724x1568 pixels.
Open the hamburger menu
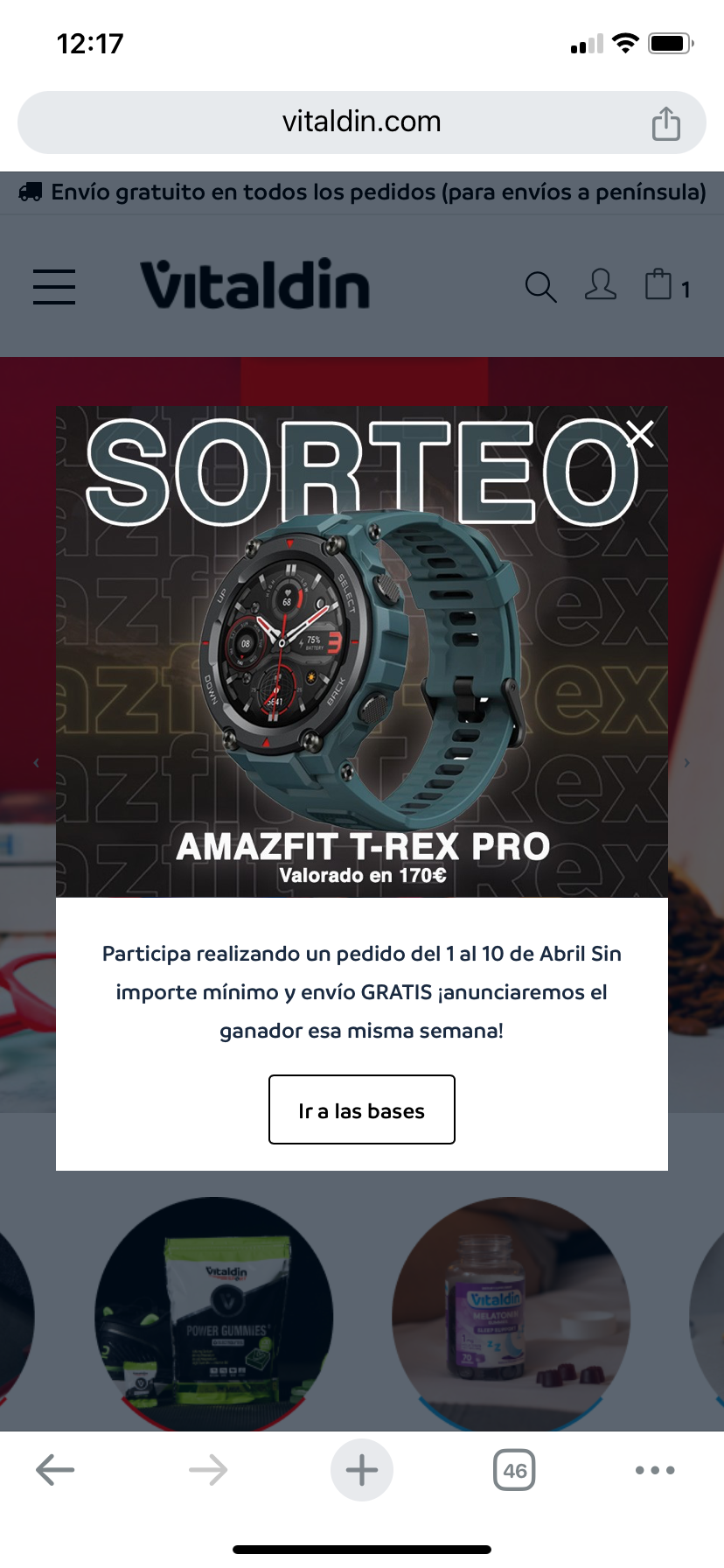pyautogui.click(x=54, y=287)
